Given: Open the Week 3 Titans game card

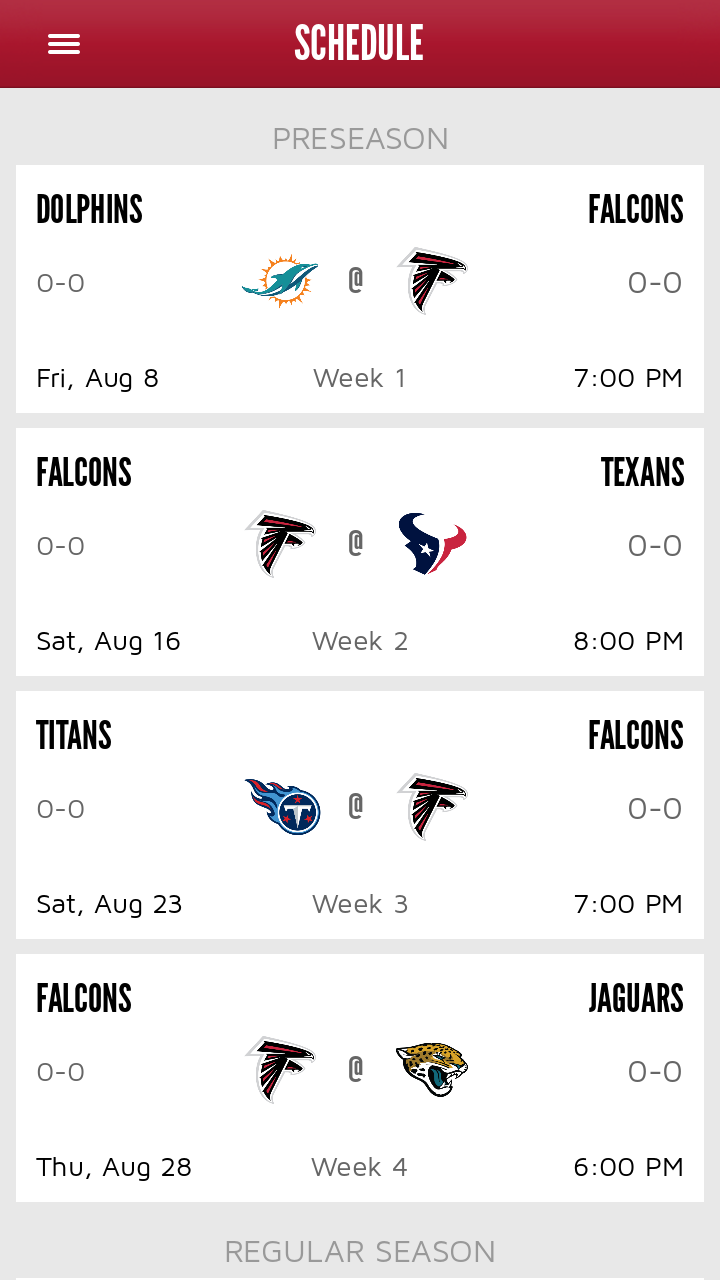Looking at the screenshot, I should [360, 814].
